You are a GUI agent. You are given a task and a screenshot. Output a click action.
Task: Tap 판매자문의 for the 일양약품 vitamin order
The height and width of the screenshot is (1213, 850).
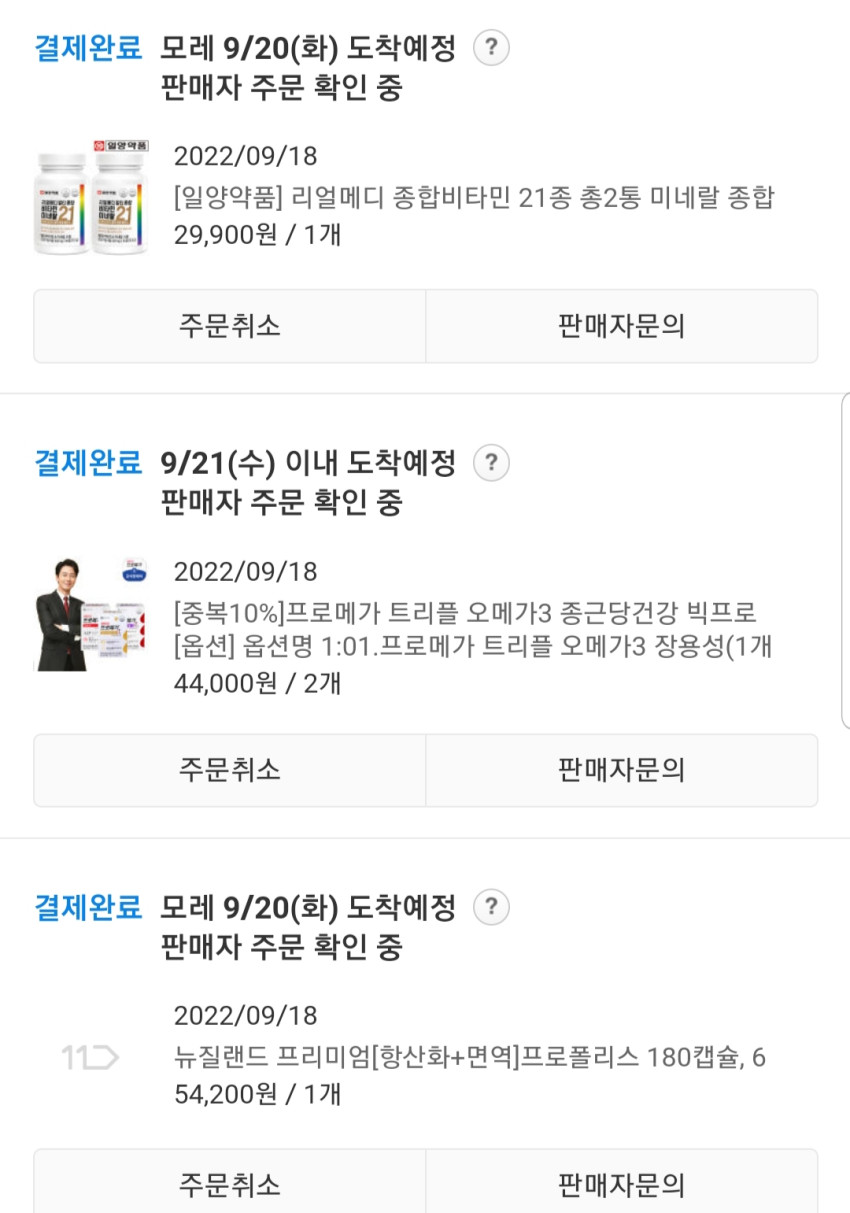tap(622, 326)
